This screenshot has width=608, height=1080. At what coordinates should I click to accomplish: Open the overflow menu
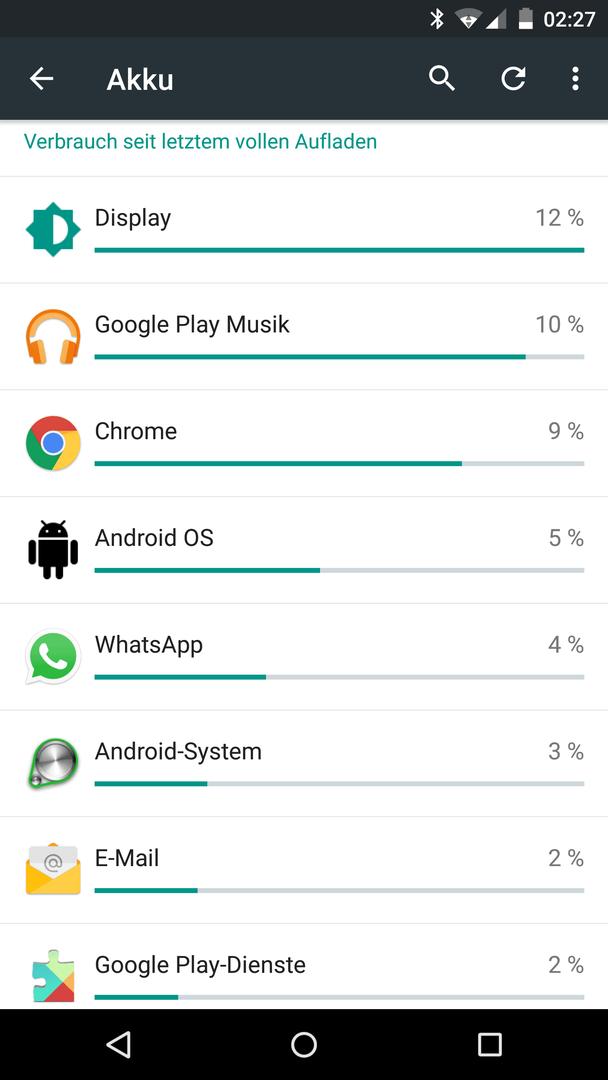coord(575,79)
